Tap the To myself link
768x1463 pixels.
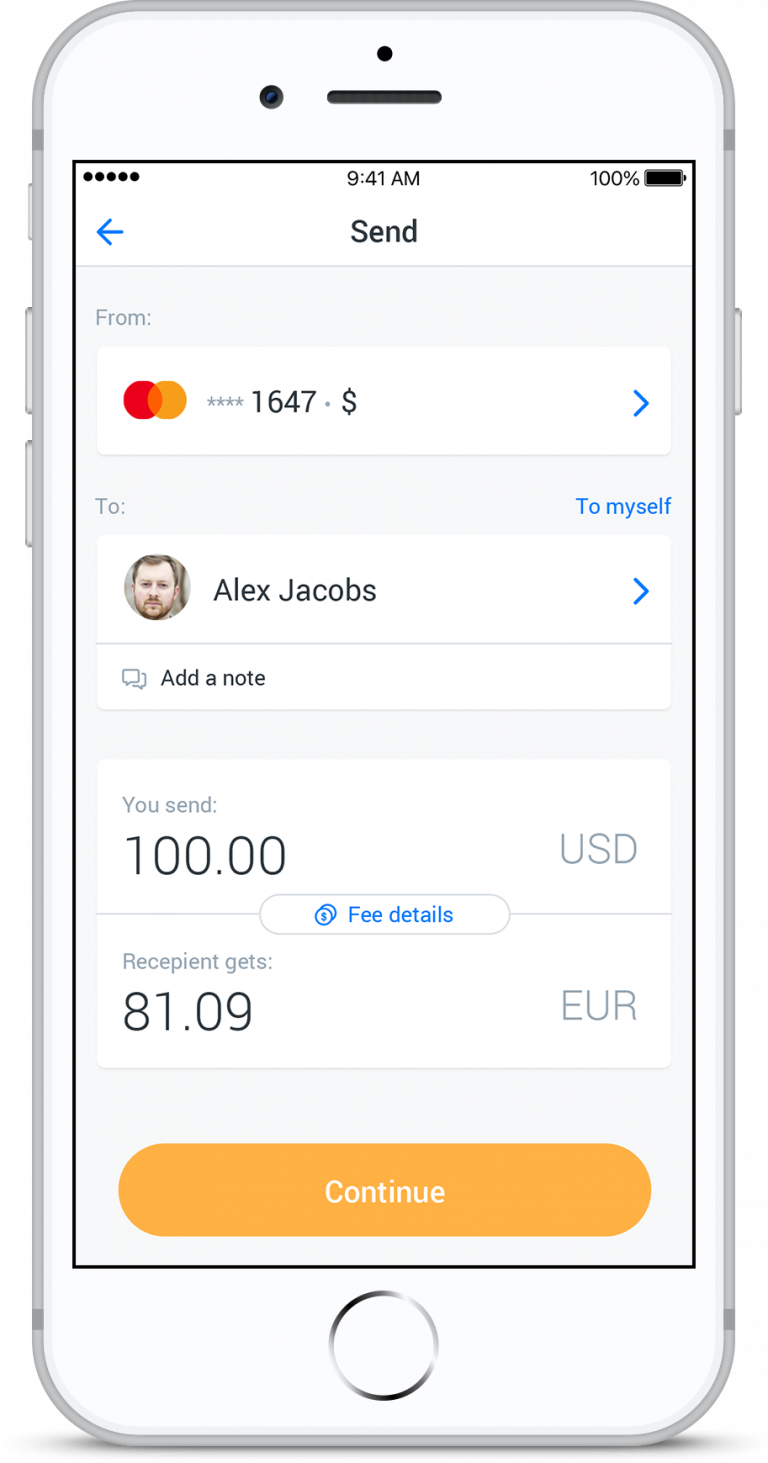tap(622, 506)
